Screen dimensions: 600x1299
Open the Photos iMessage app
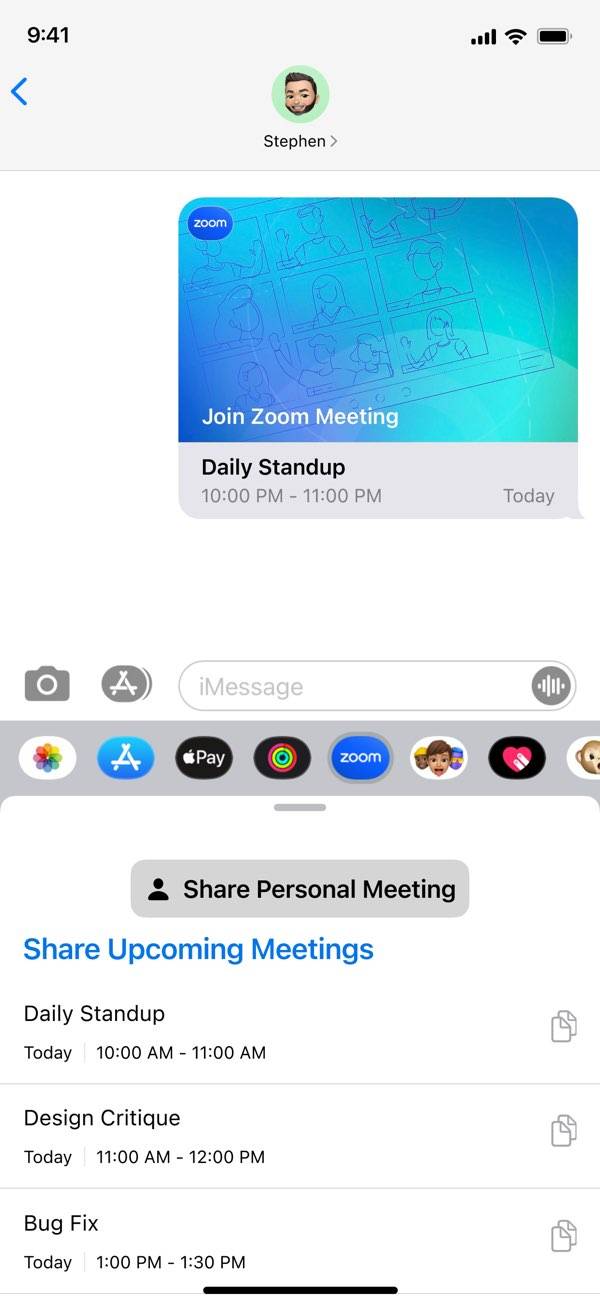pyautogui.click(x=47, y=758)
